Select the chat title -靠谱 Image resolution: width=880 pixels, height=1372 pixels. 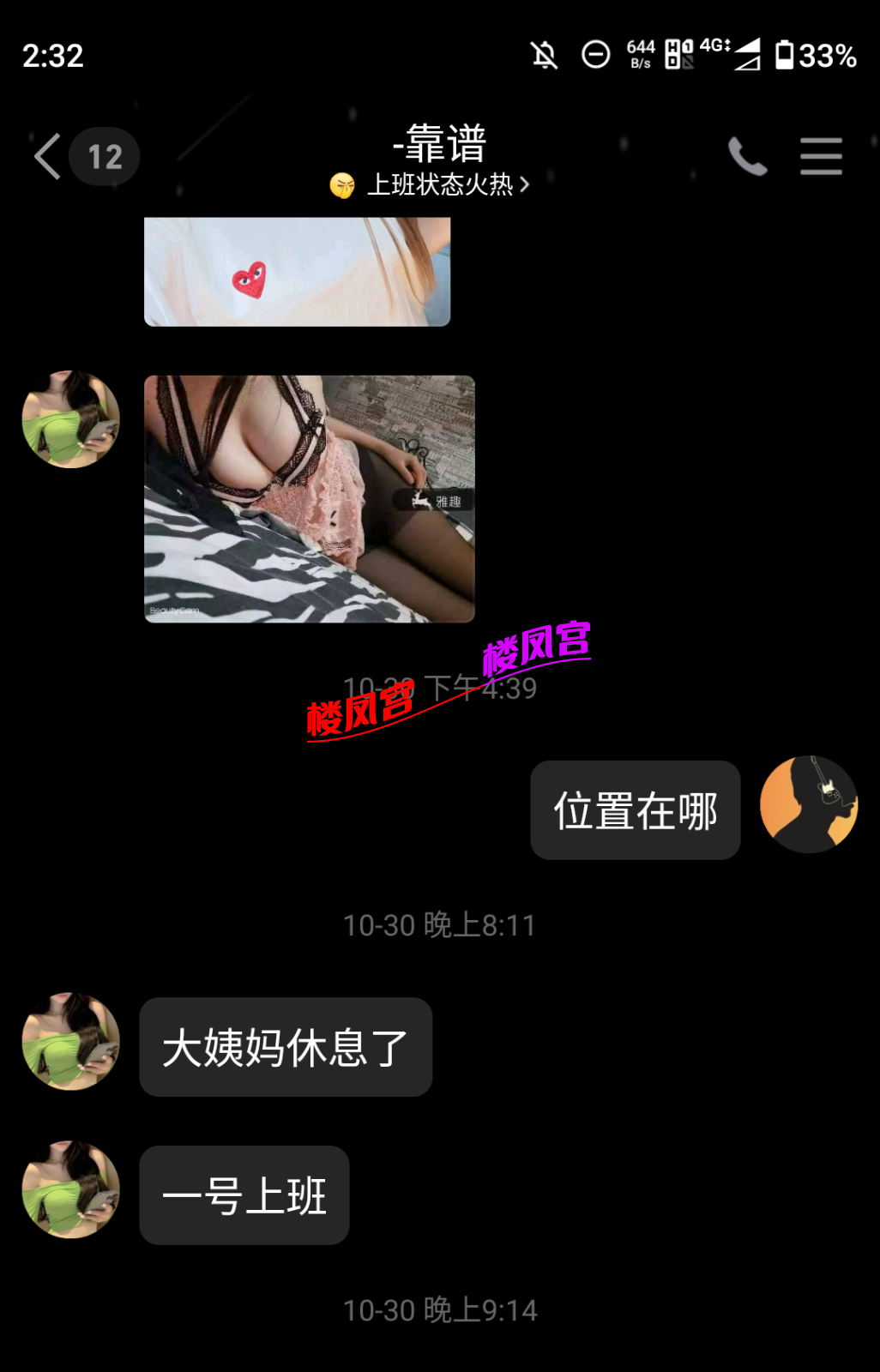tap(439, 146)
